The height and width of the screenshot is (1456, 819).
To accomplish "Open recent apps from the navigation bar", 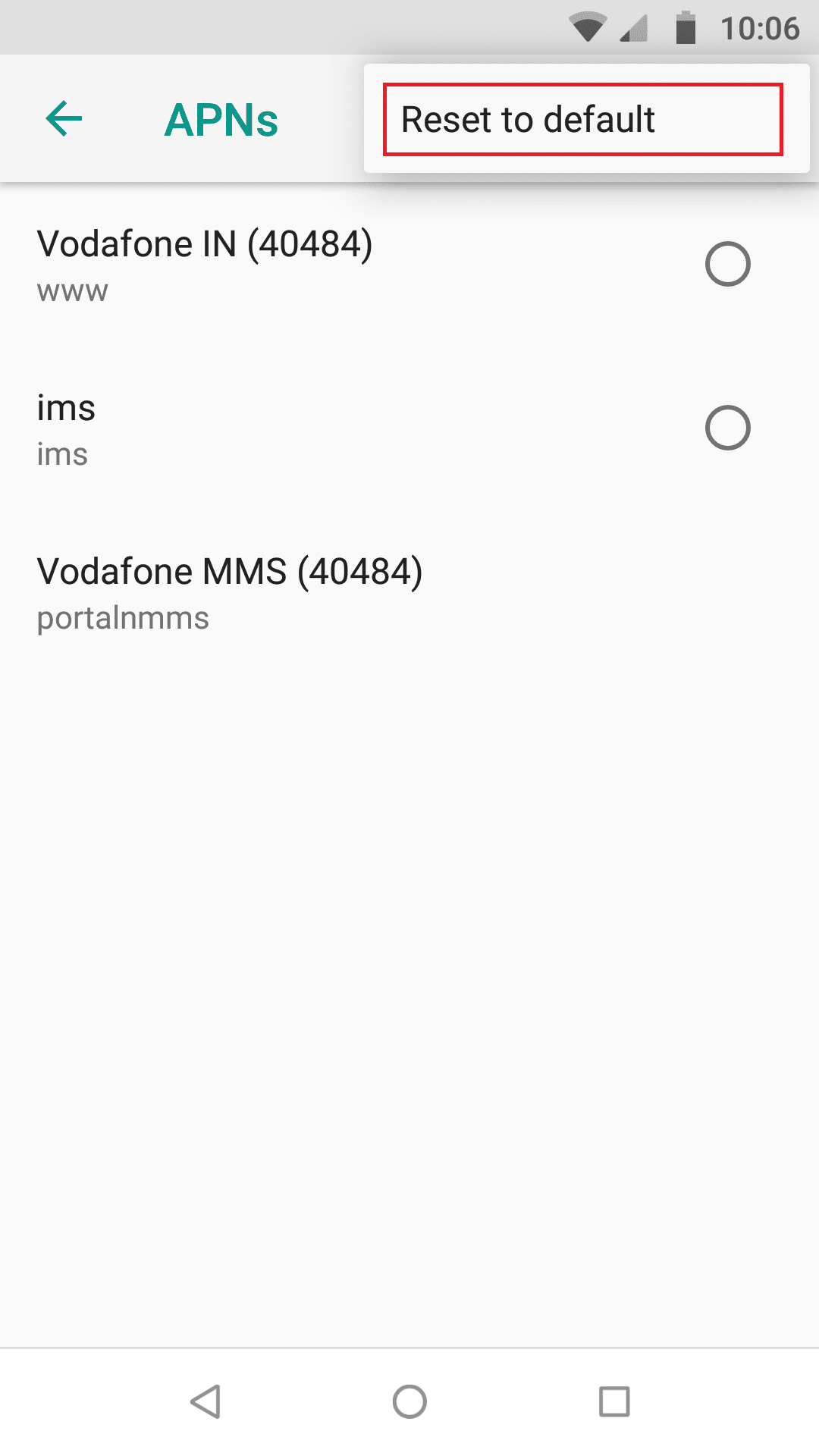I will click(614, 1401).
